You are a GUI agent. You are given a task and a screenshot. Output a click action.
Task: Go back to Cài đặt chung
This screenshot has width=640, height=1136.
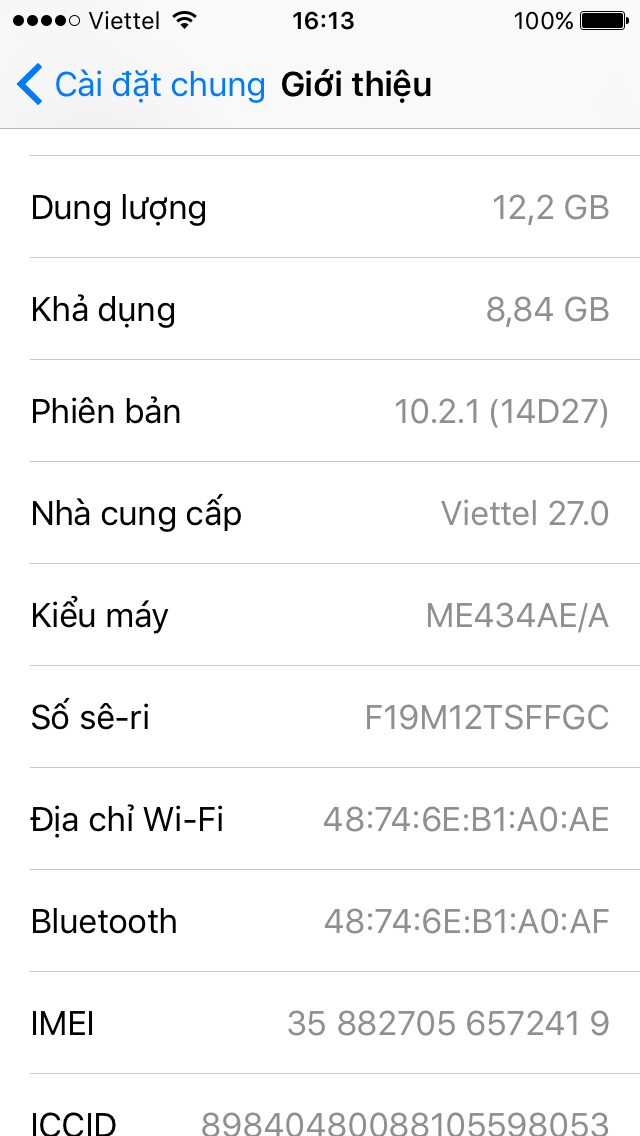point(140,85)
